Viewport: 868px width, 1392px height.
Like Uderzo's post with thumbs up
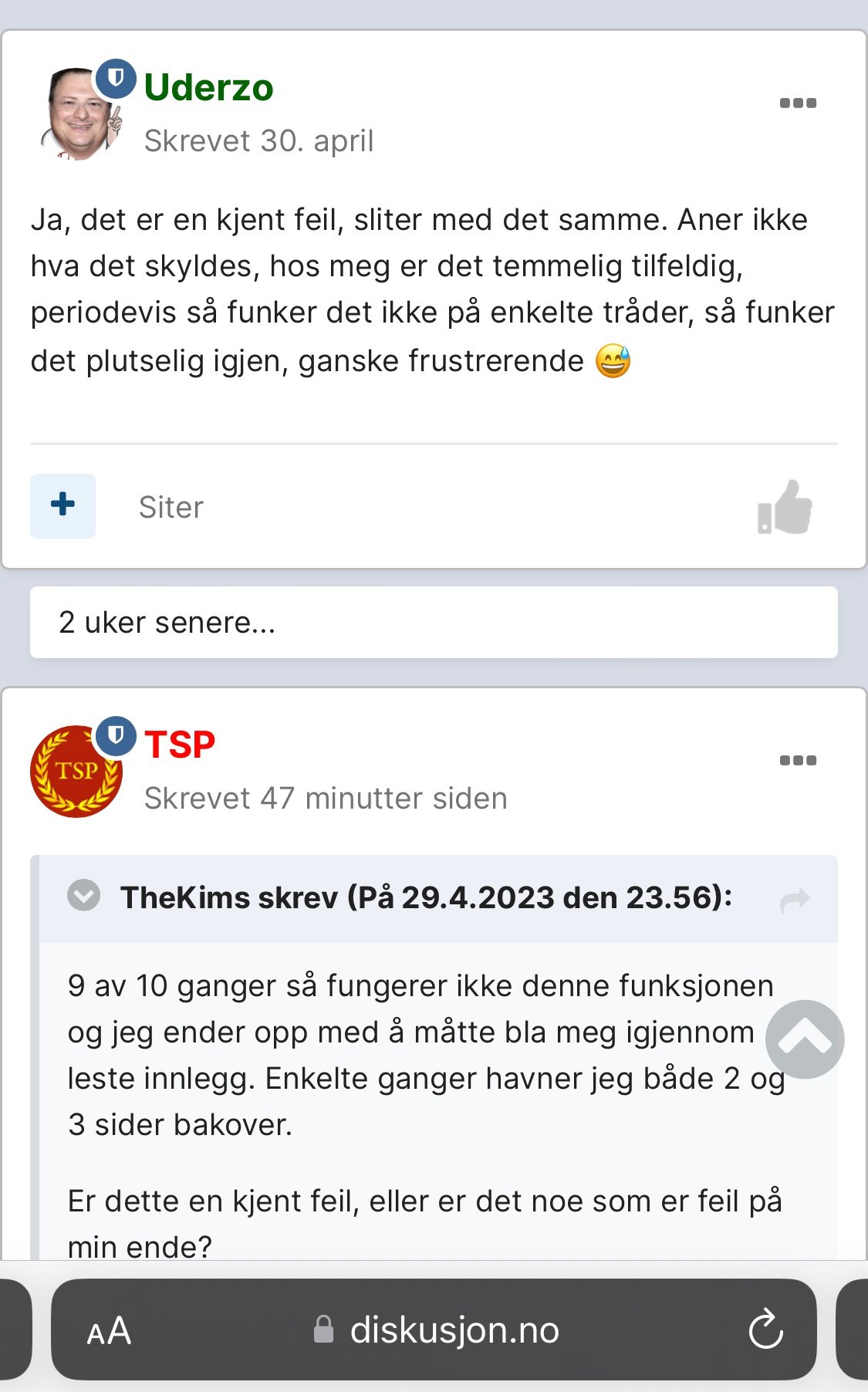(785, 507)
